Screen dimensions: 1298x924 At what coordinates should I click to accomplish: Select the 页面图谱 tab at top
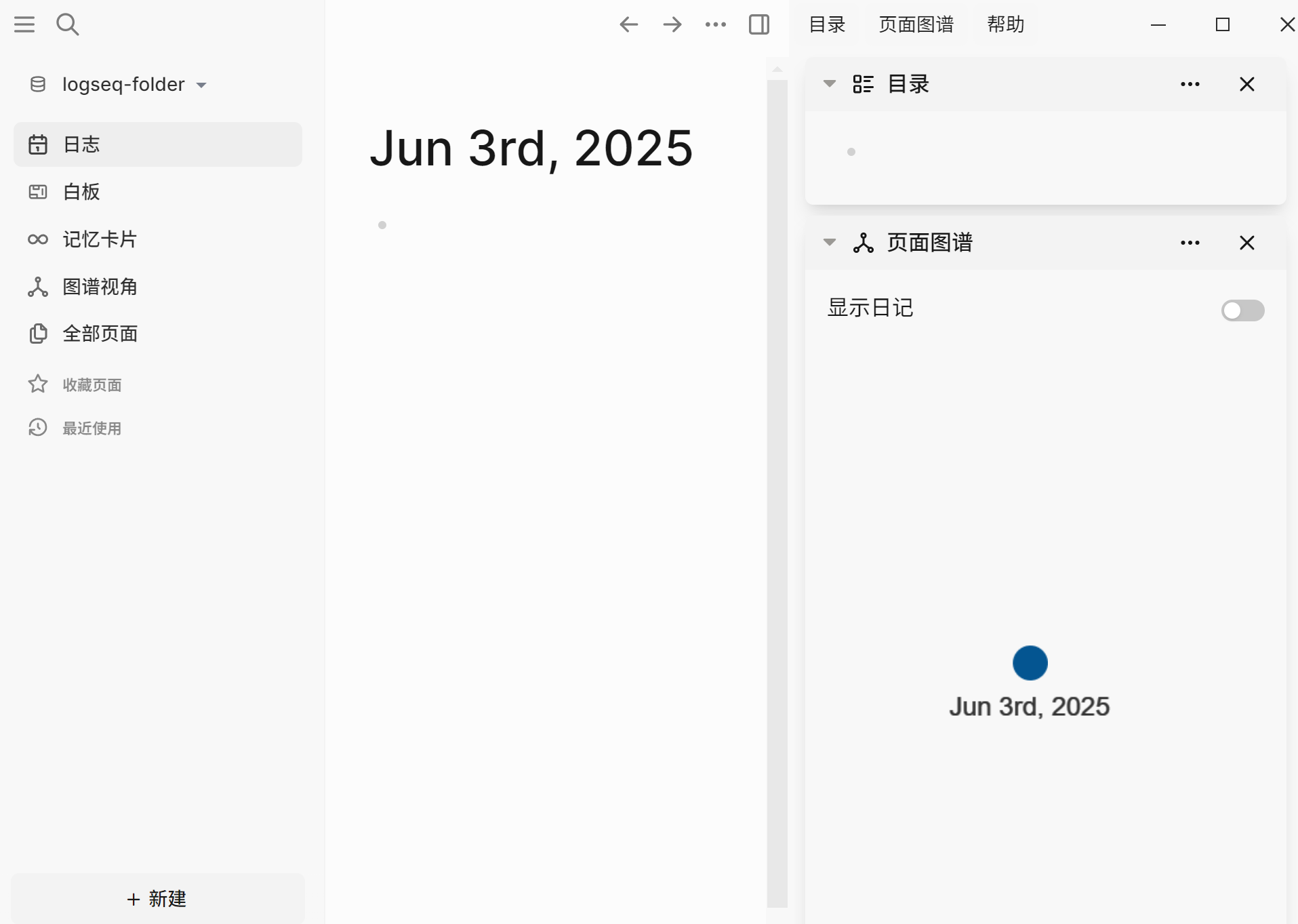click(x=916, y=24)
